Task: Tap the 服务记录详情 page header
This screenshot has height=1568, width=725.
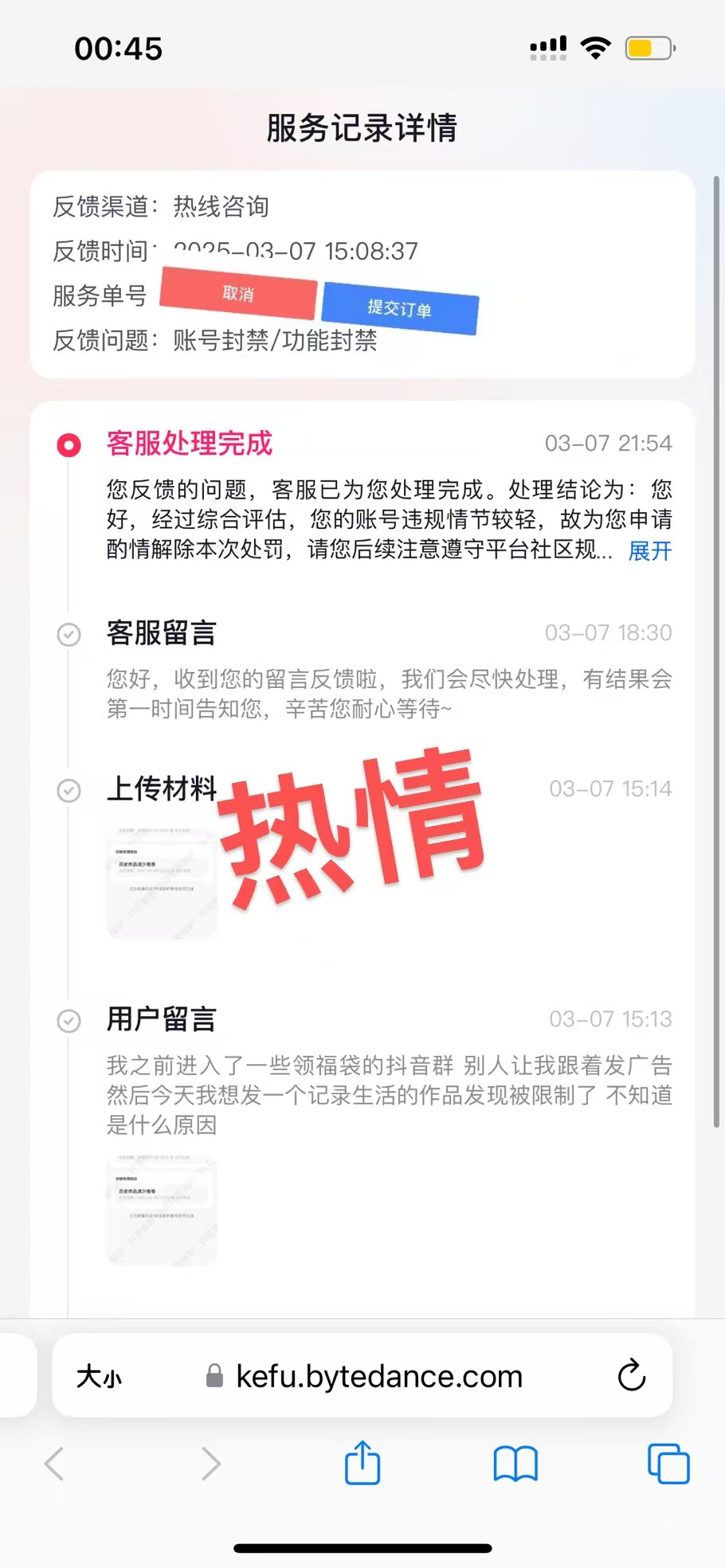Action: point(362,128)
